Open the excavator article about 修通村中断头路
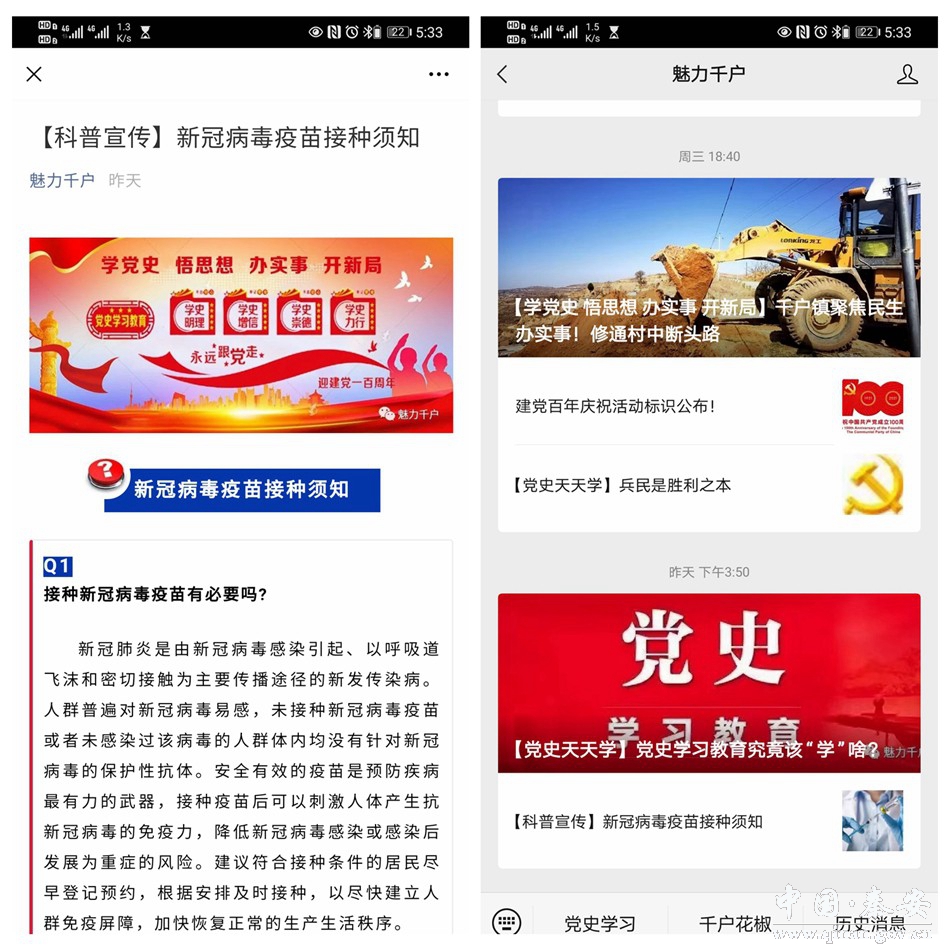The height and width of the screenshot is (950, 950). click(708, 267)
